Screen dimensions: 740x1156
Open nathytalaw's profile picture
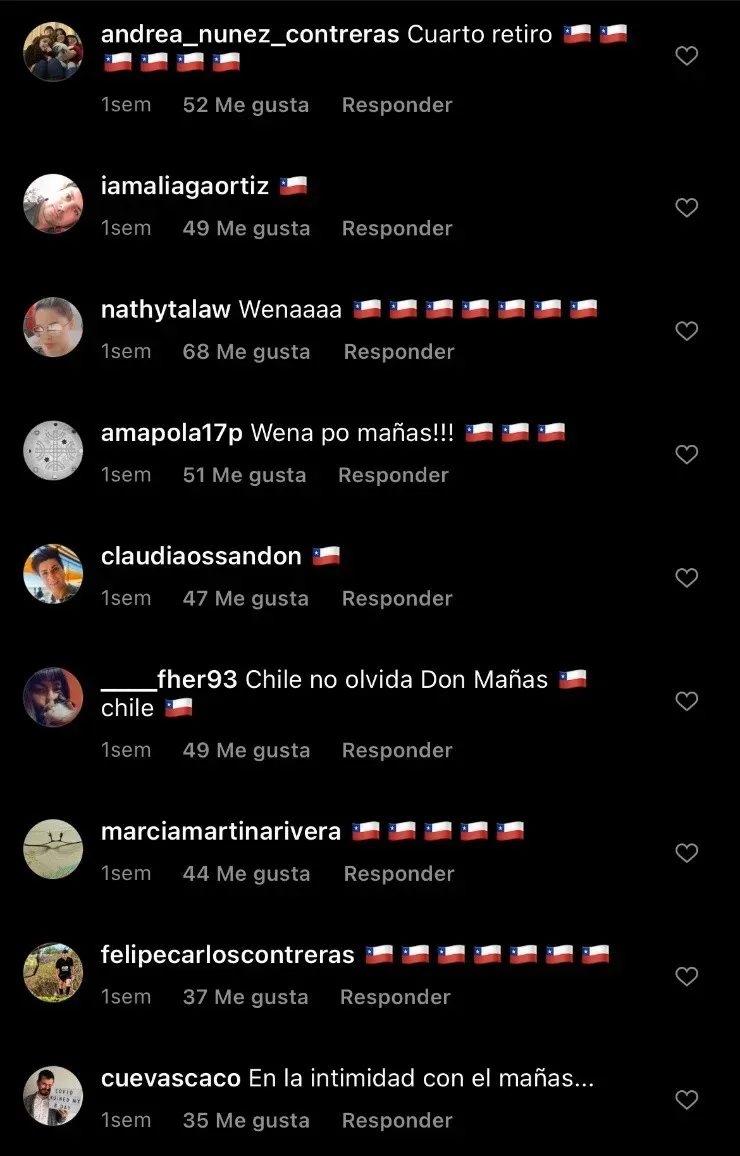coord(53,327)
